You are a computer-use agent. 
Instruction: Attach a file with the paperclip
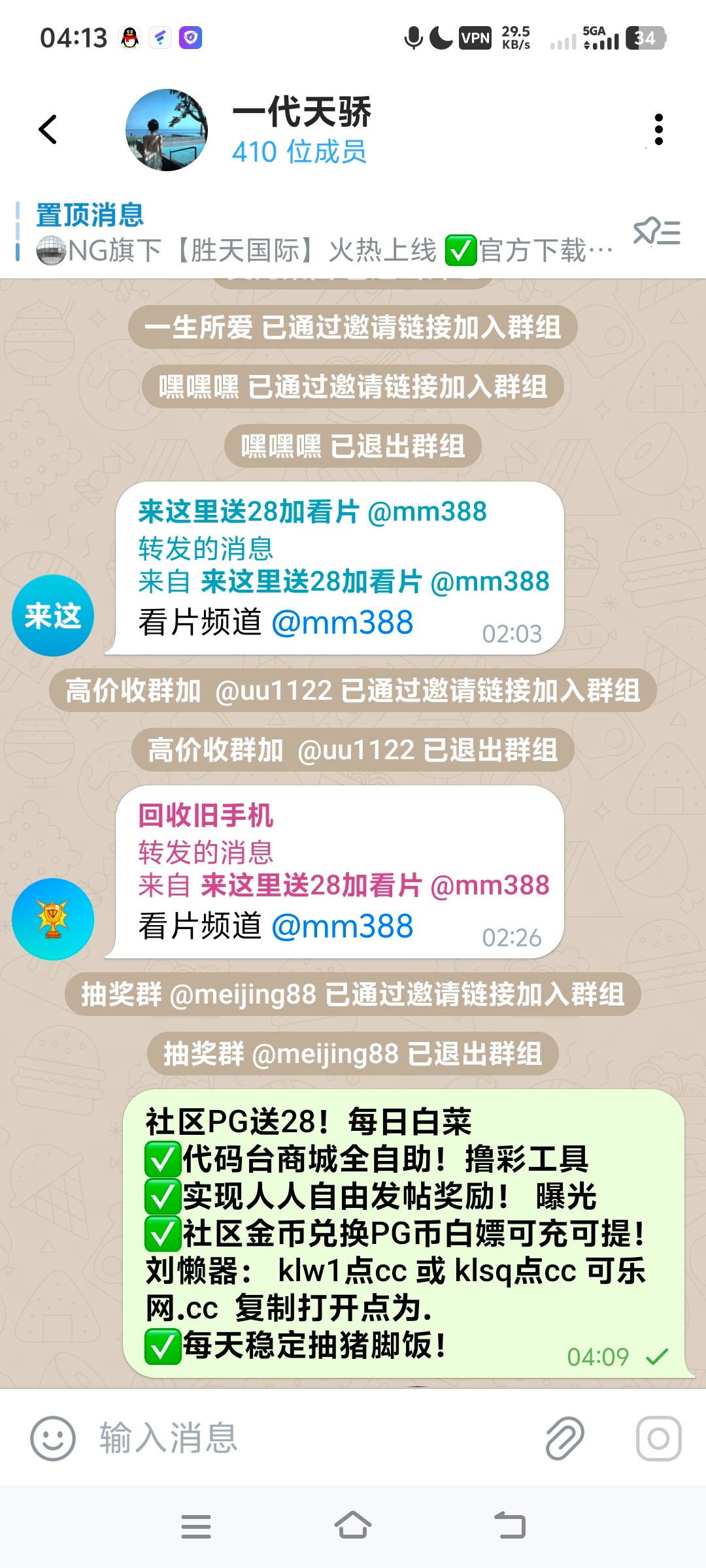(x=565, y=1438)
